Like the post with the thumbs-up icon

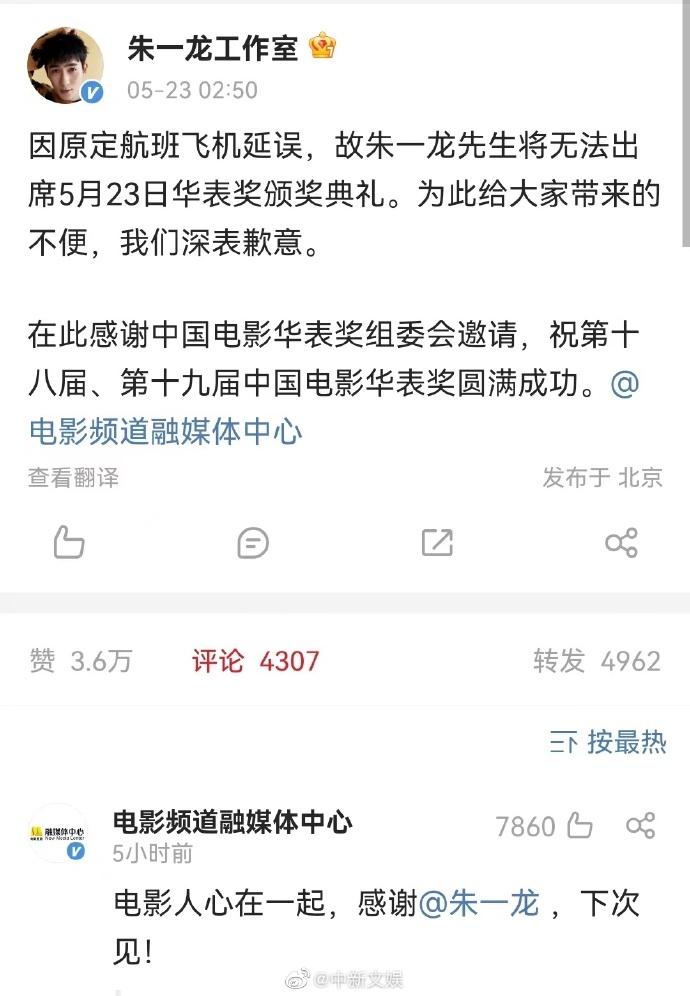point(68,542)
